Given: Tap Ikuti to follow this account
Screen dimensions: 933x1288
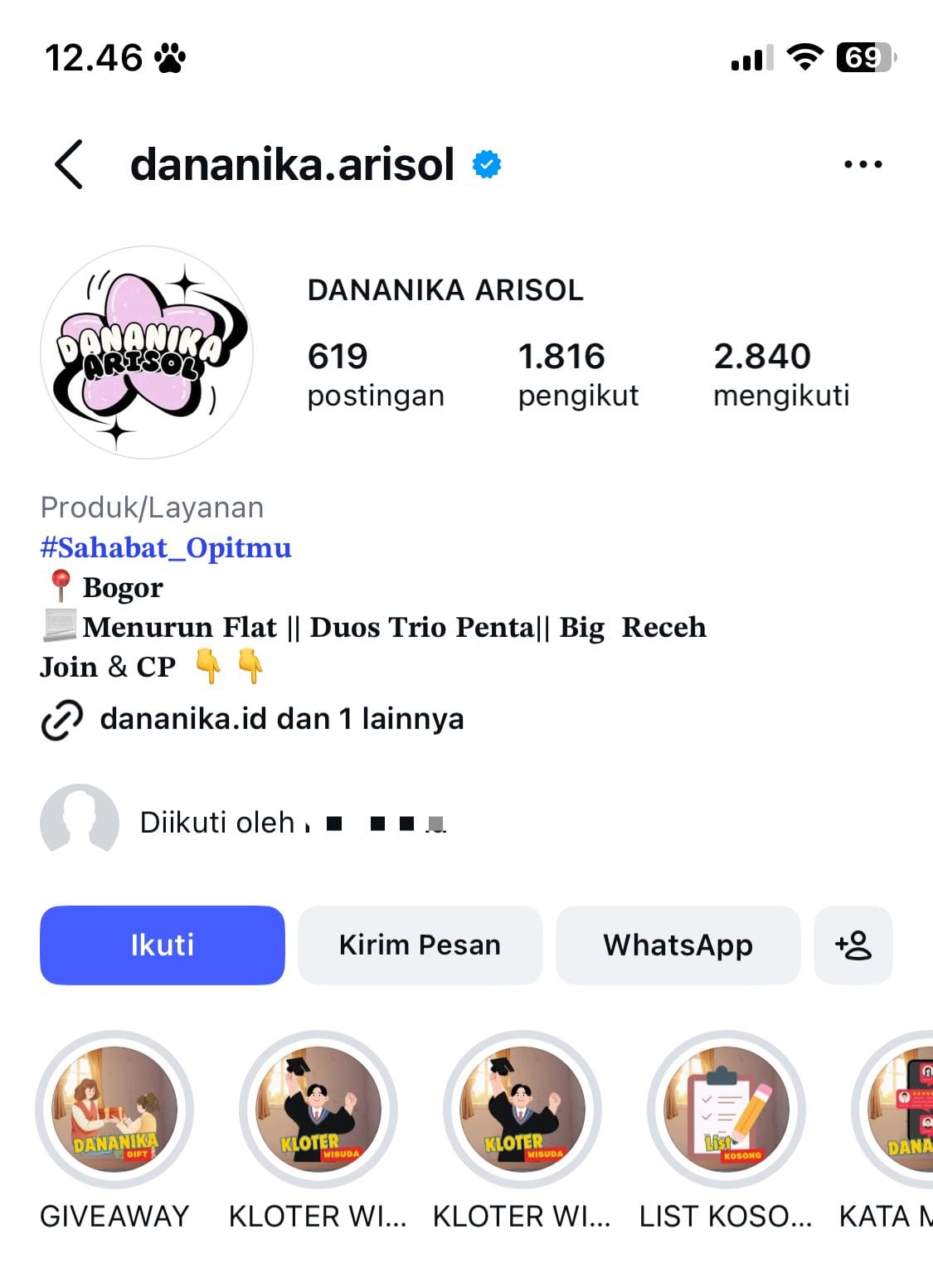Looking at the screenshot, I should coord(162,945).
